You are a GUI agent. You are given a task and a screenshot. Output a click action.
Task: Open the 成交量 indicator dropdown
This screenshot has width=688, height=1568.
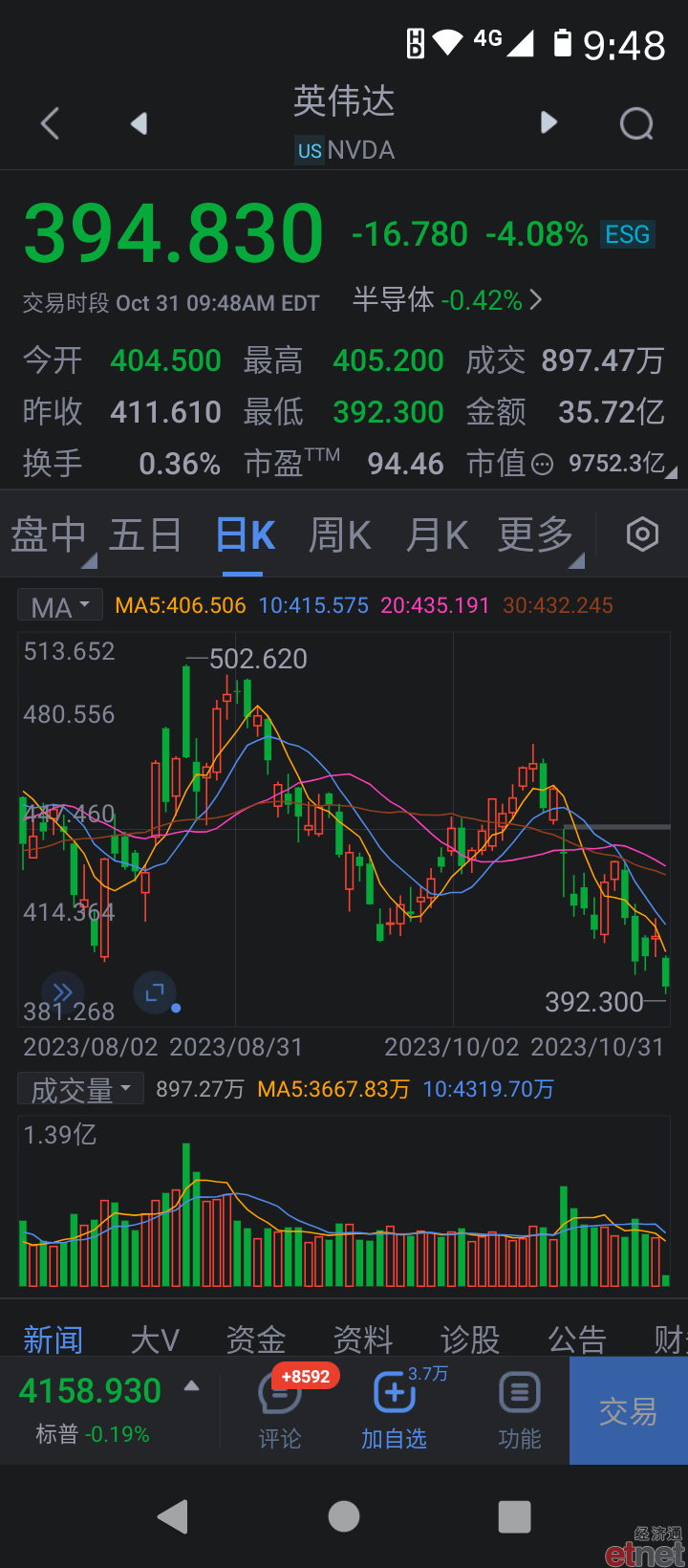80,1089
